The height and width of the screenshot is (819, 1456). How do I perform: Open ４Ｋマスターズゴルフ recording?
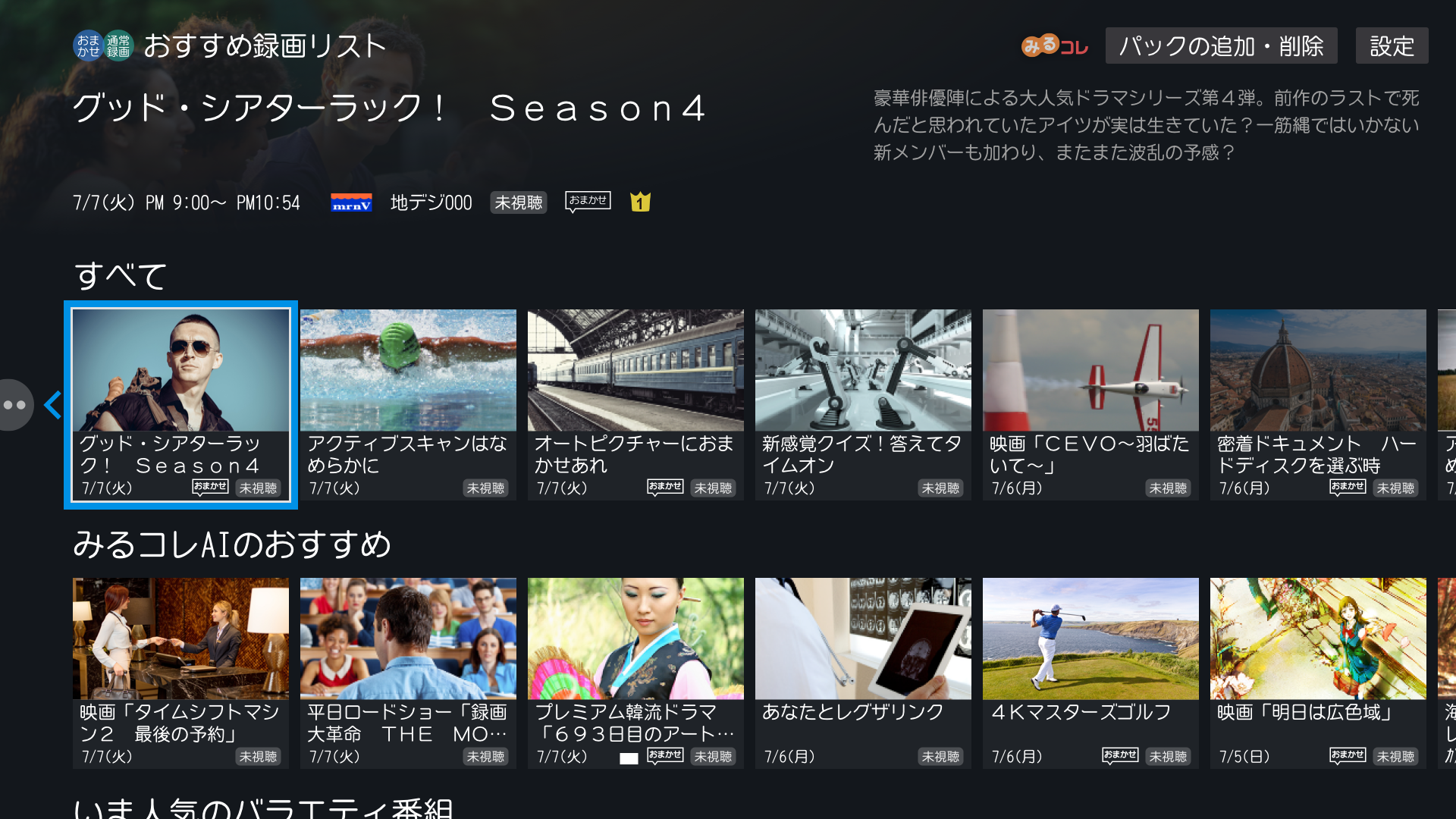(1090, 673)
